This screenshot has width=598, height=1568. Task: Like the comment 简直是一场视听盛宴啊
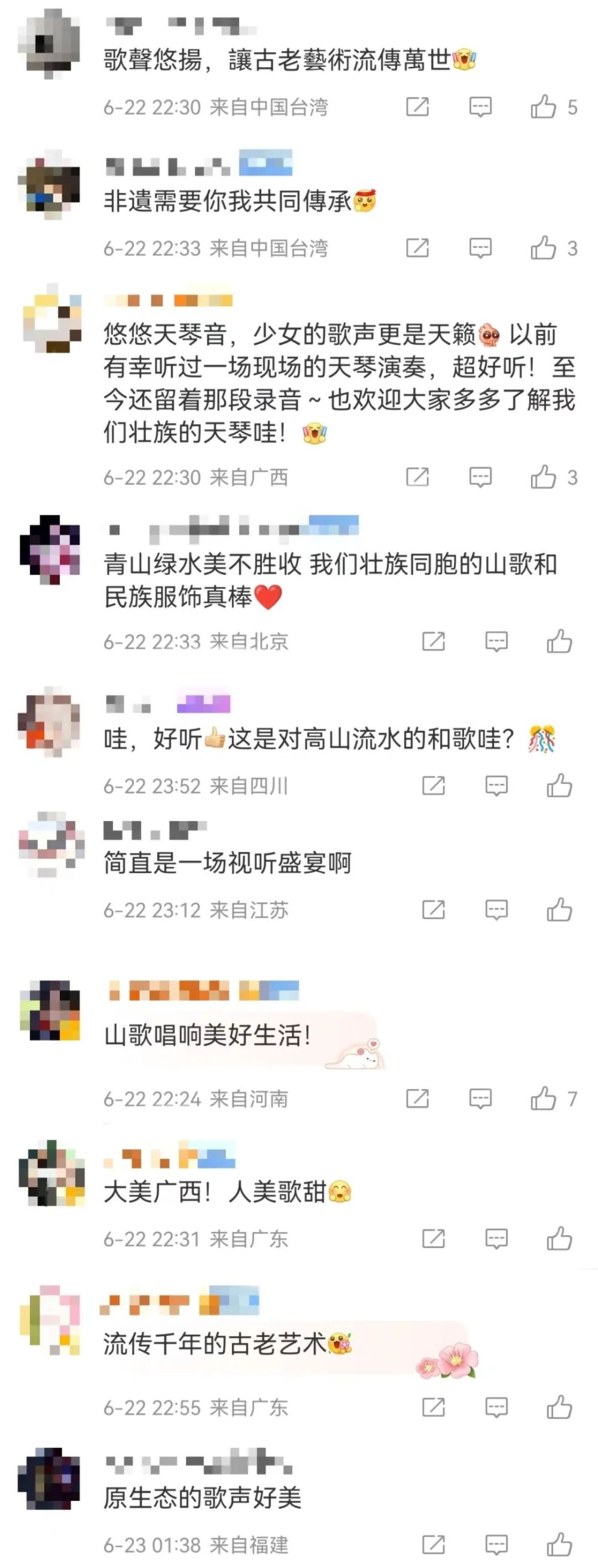(559, 910)
